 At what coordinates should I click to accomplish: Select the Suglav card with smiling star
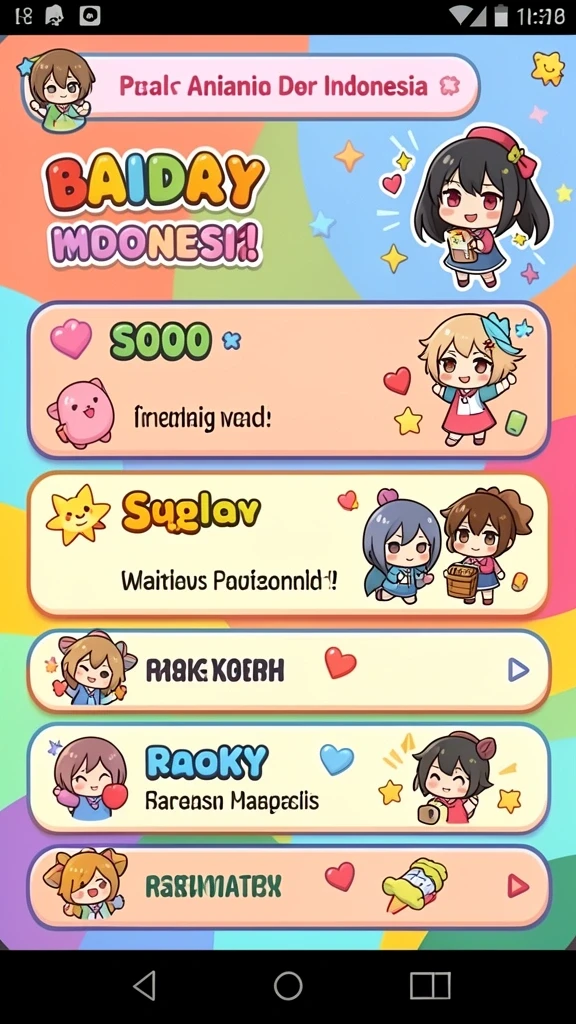pos(289,543)
